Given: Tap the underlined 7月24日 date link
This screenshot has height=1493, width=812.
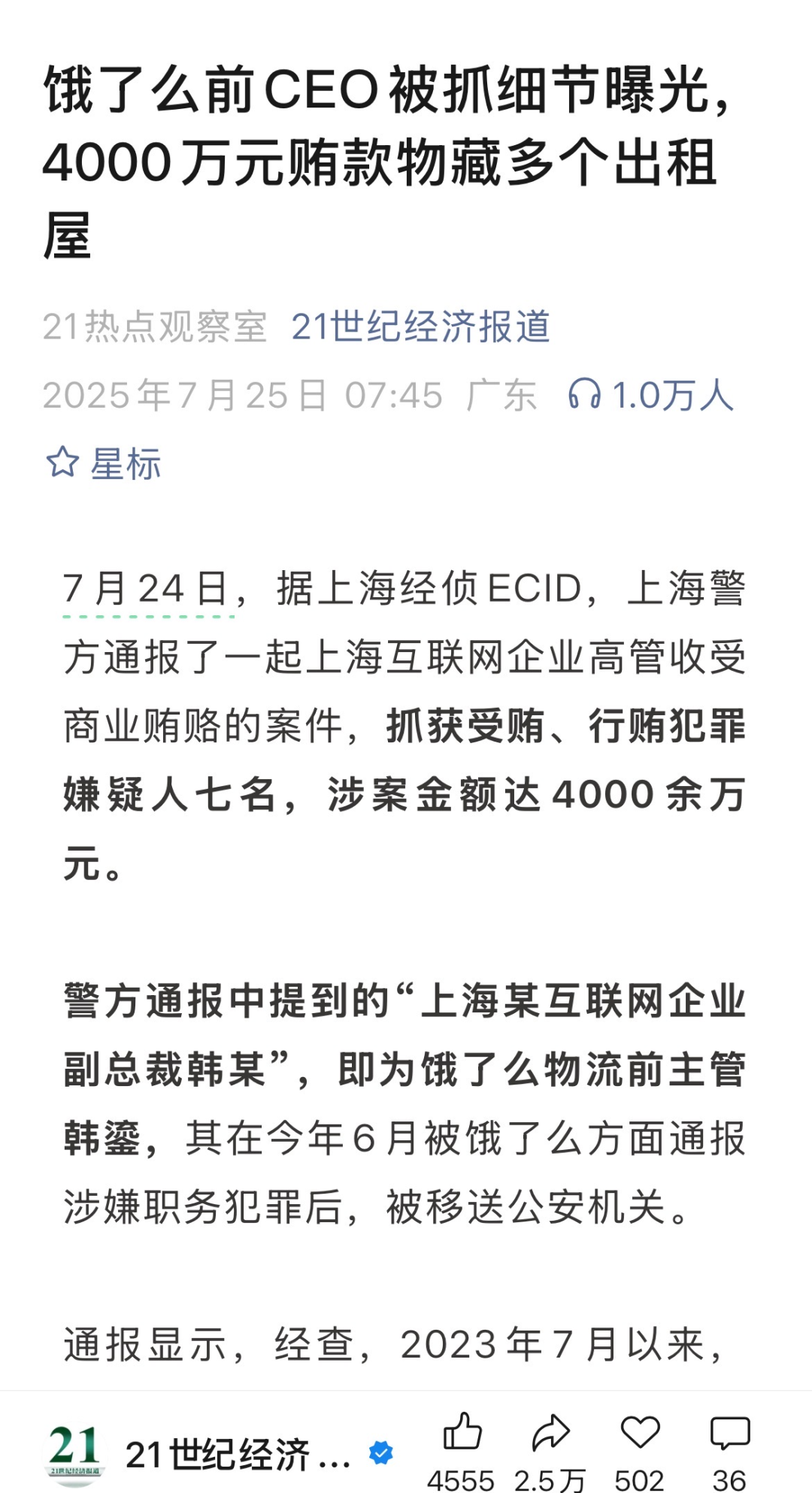Looking at the screenshot, I should point(147,589).
